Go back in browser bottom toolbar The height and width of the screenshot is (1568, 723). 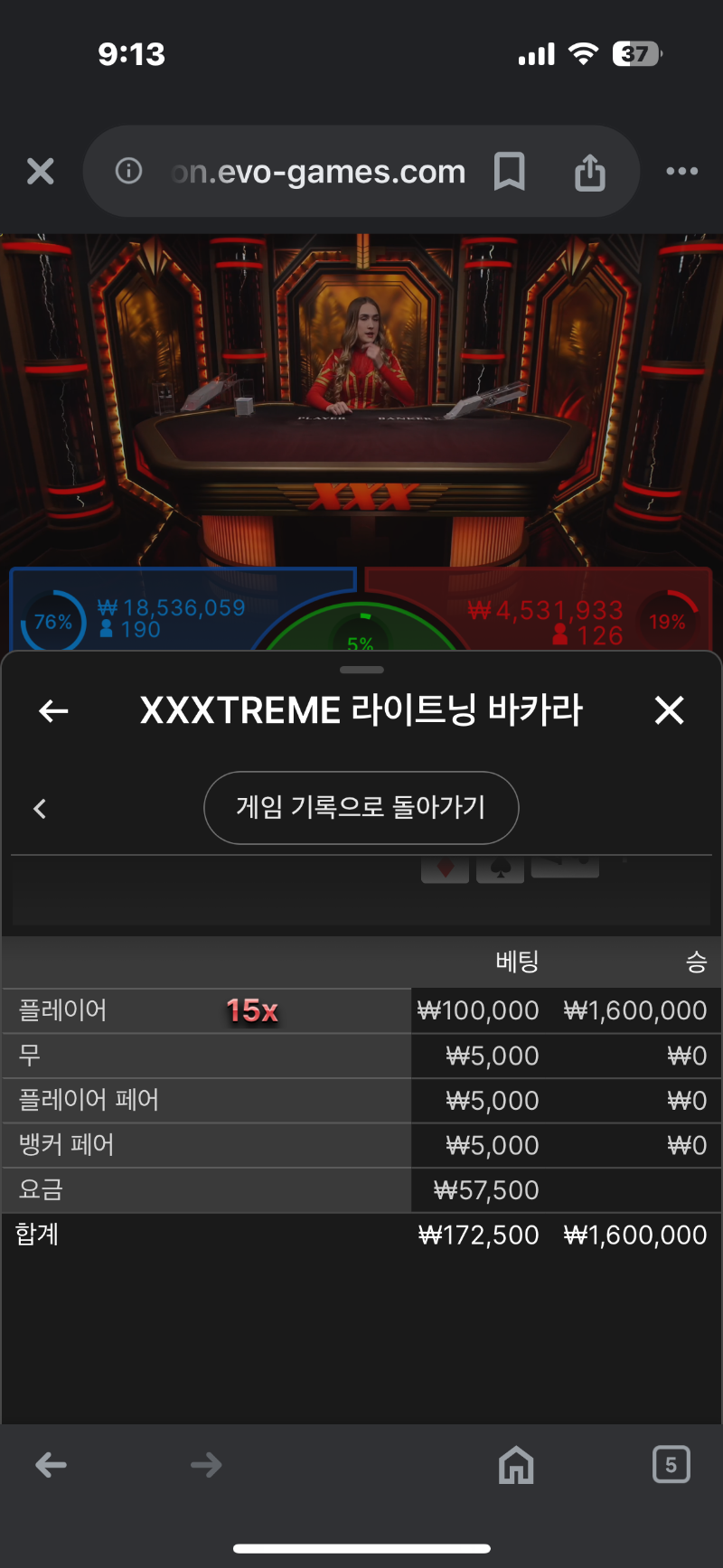(51, 1465)
